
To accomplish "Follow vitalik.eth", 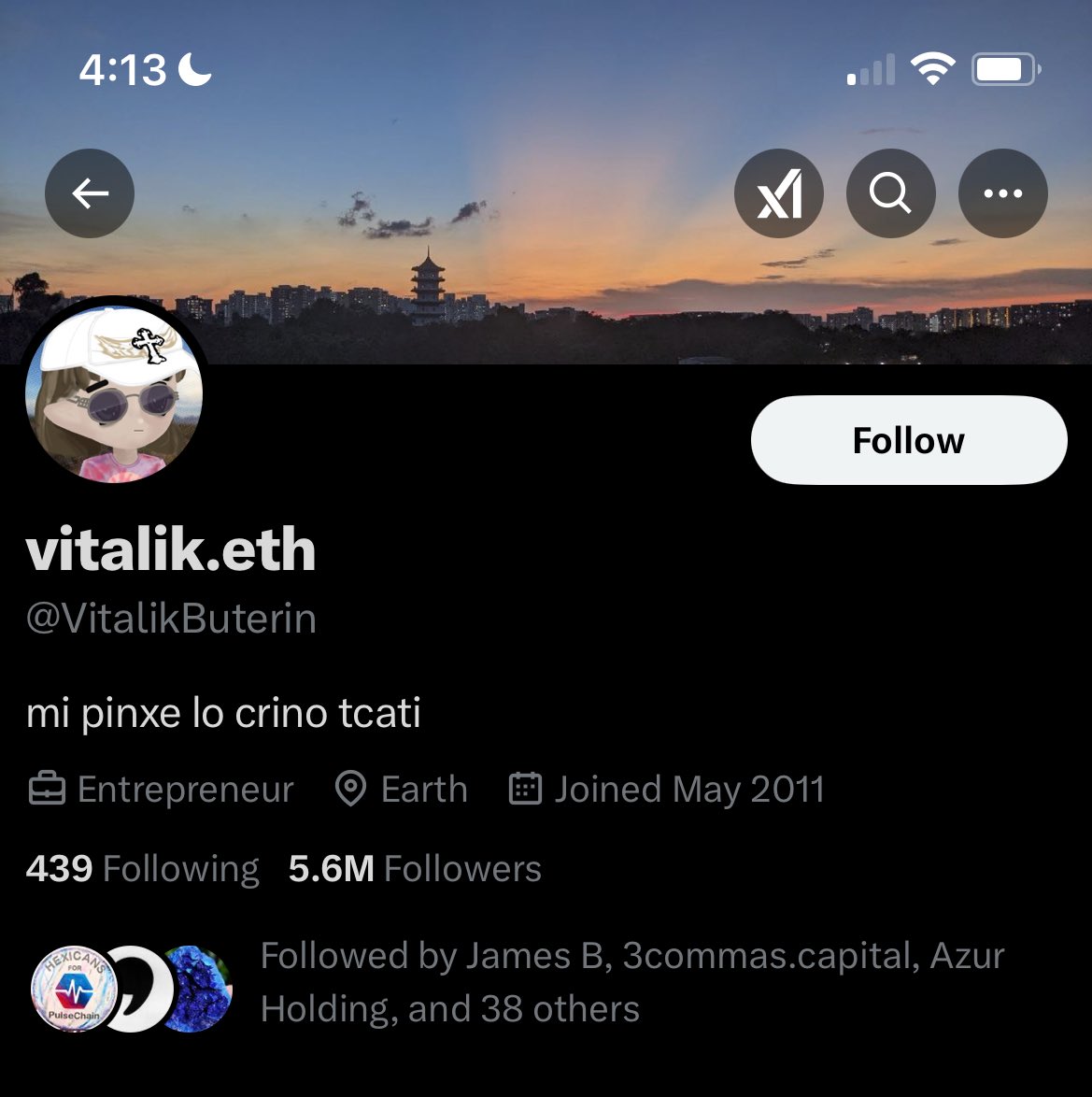I will [x=908, y=440].
